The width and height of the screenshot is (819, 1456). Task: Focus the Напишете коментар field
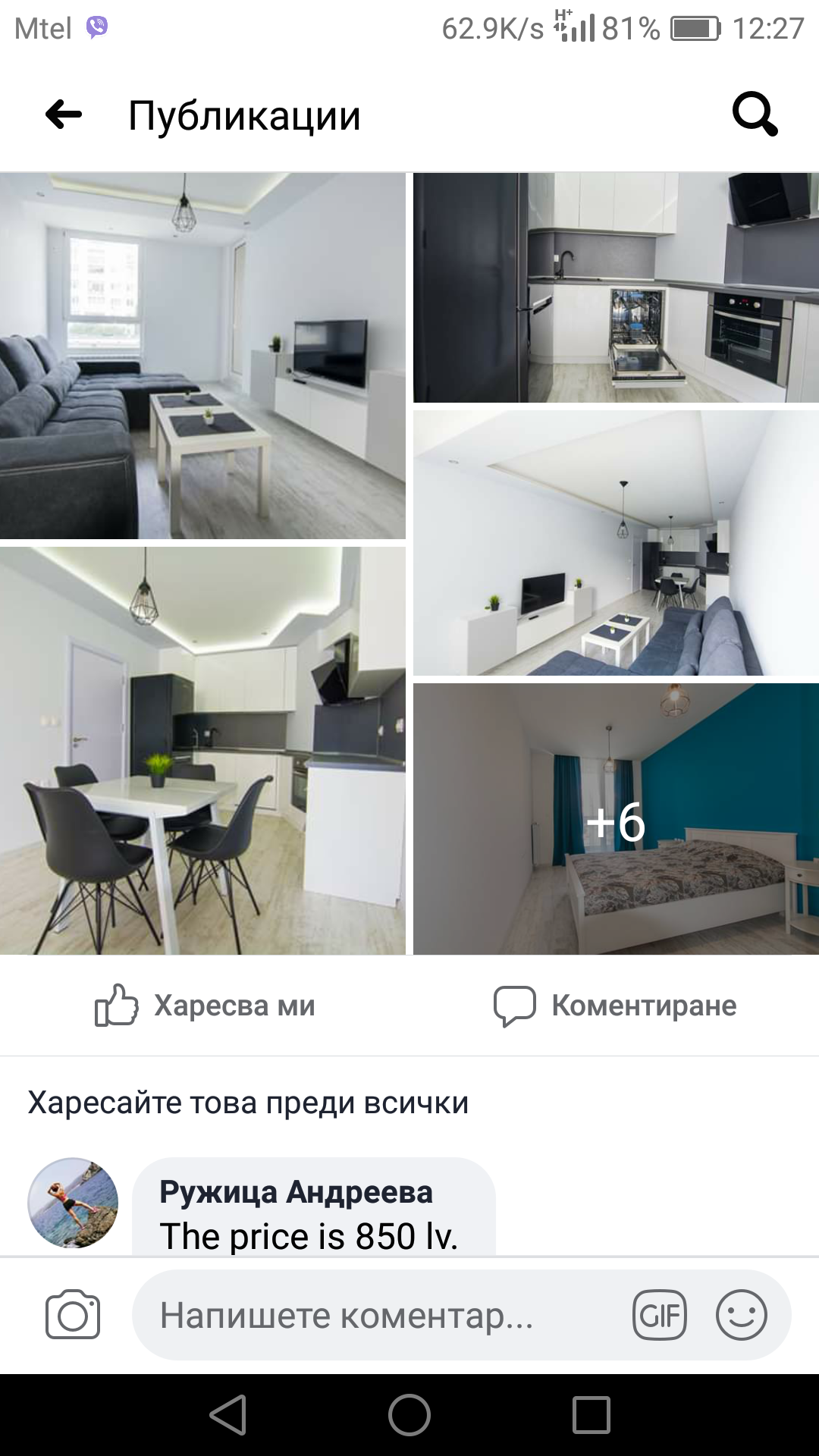(379, 1315)
